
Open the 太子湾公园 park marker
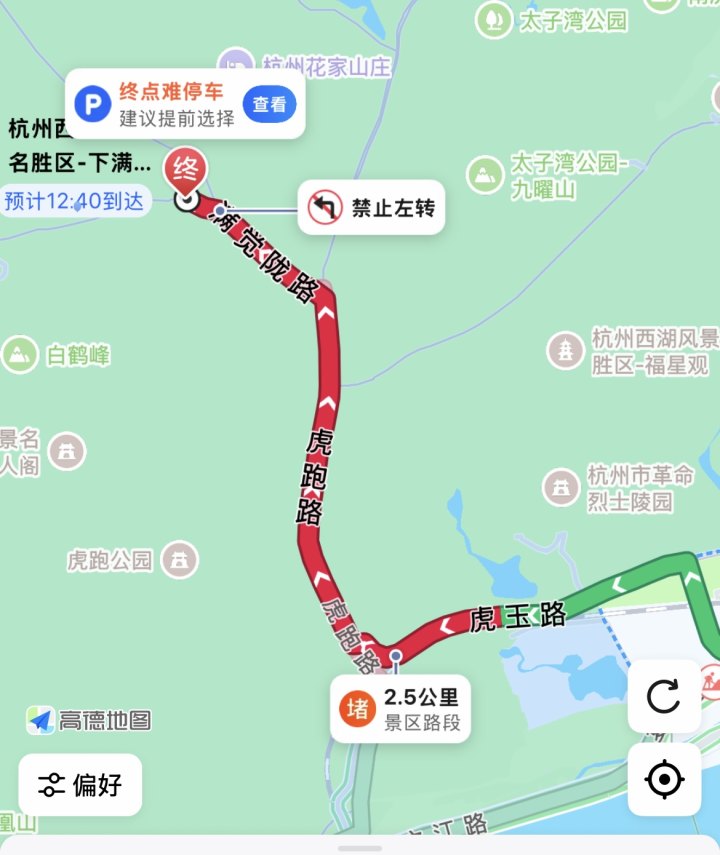(492, 19)
